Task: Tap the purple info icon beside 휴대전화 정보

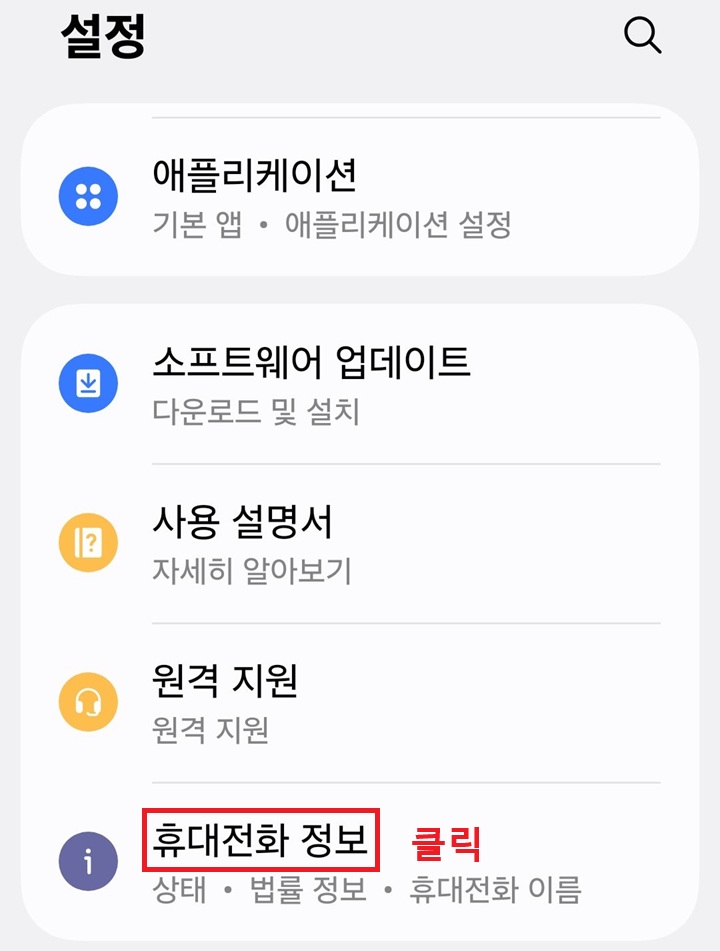Action: (87, 860)
